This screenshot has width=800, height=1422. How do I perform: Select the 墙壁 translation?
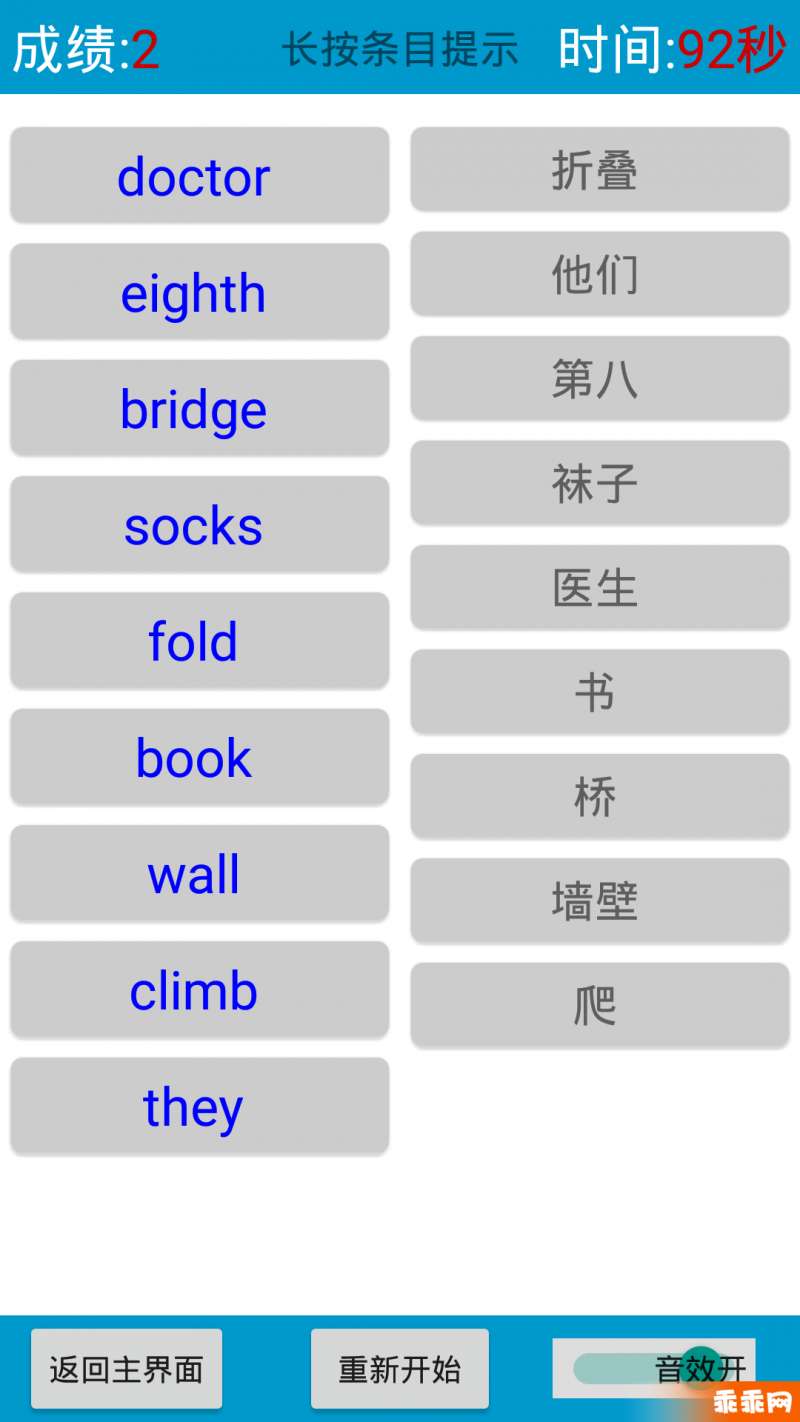(600, 900)
